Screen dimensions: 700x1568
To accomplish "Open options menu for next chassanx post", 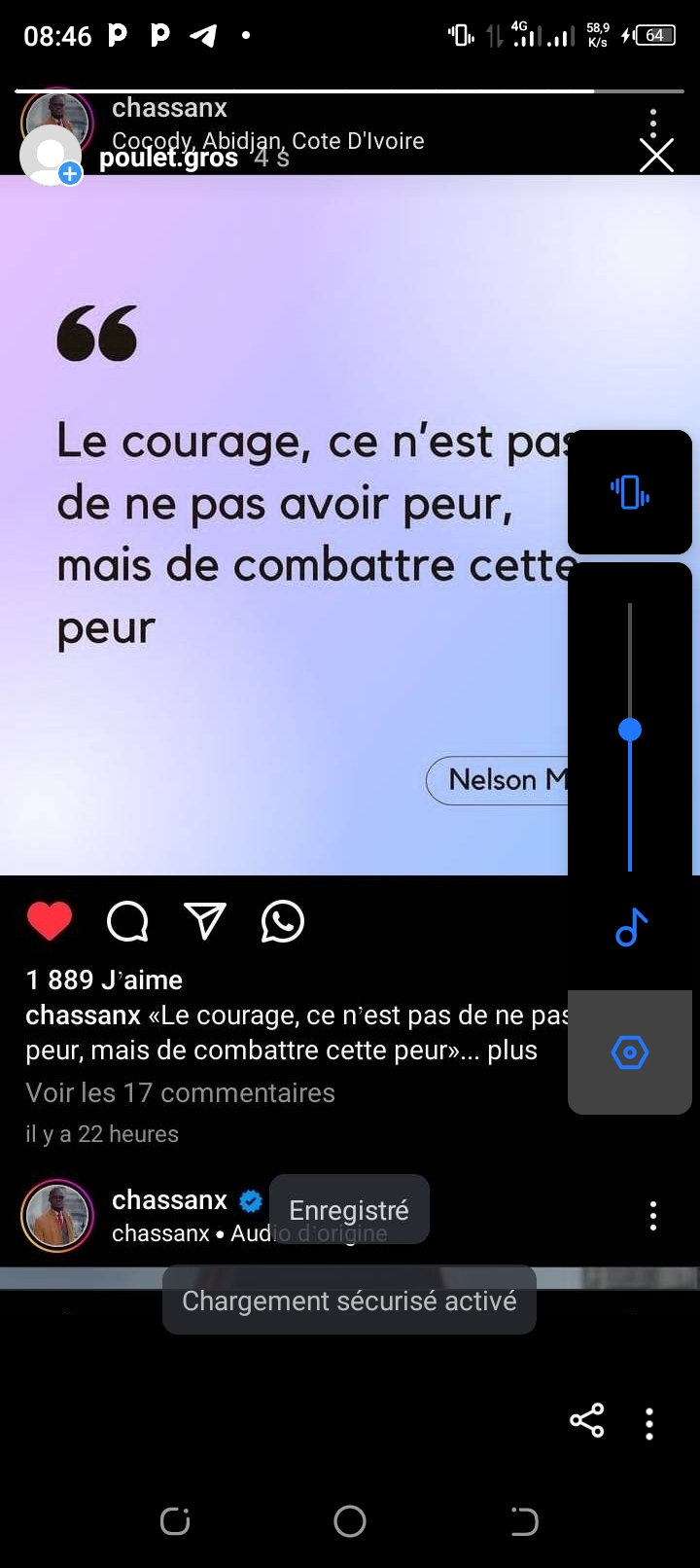I will (x=653, y=1215).
